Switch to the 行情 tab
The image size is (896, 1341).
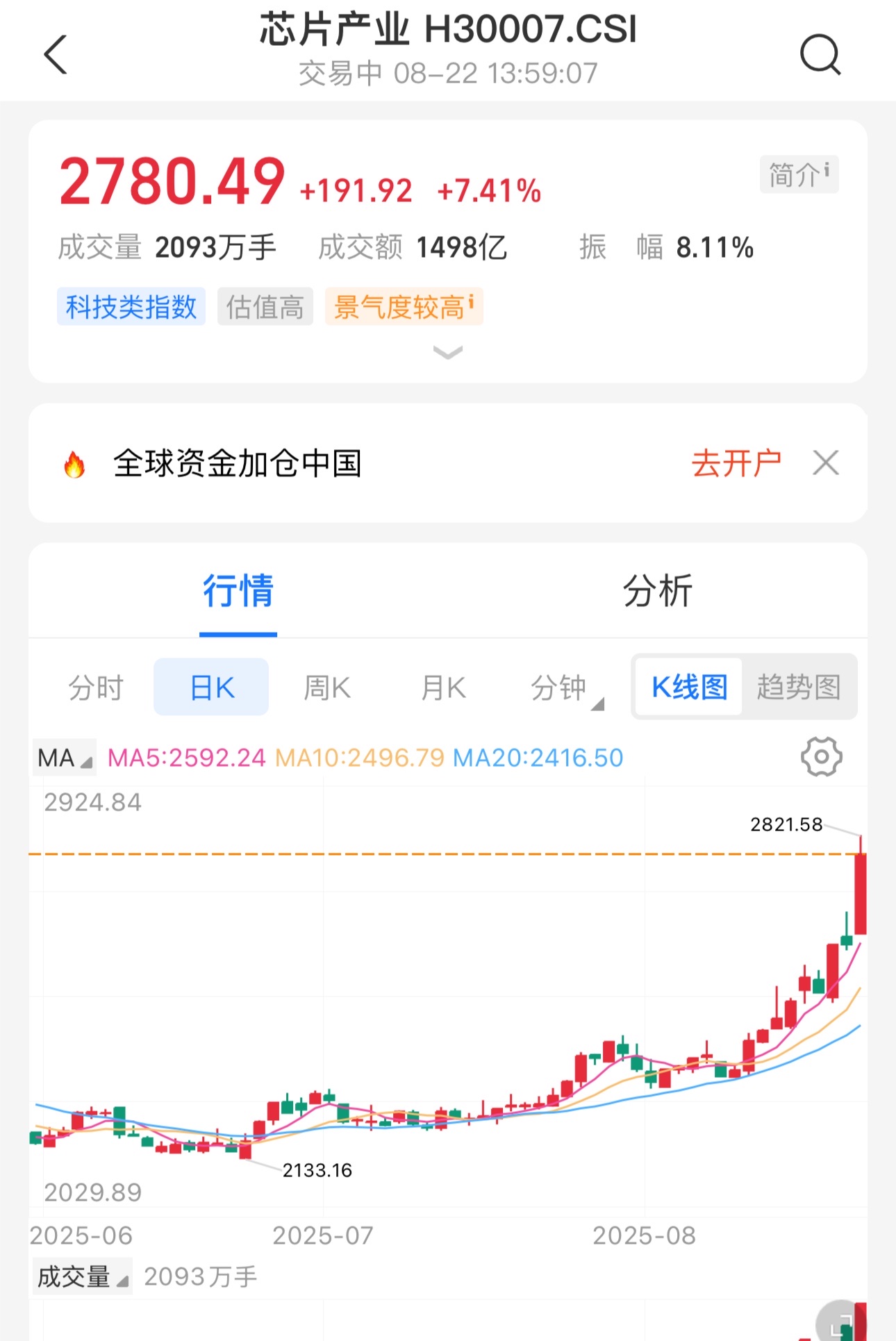[x=238, y=591]
